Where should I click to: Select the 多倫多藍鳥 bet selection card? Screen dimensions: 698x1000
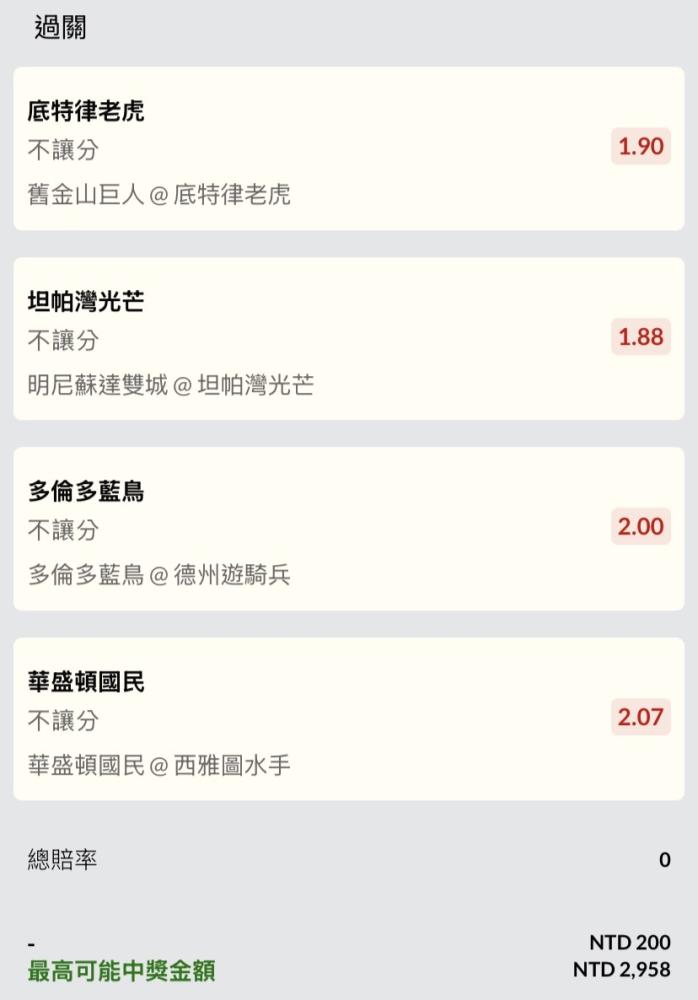tap(348, 529)
